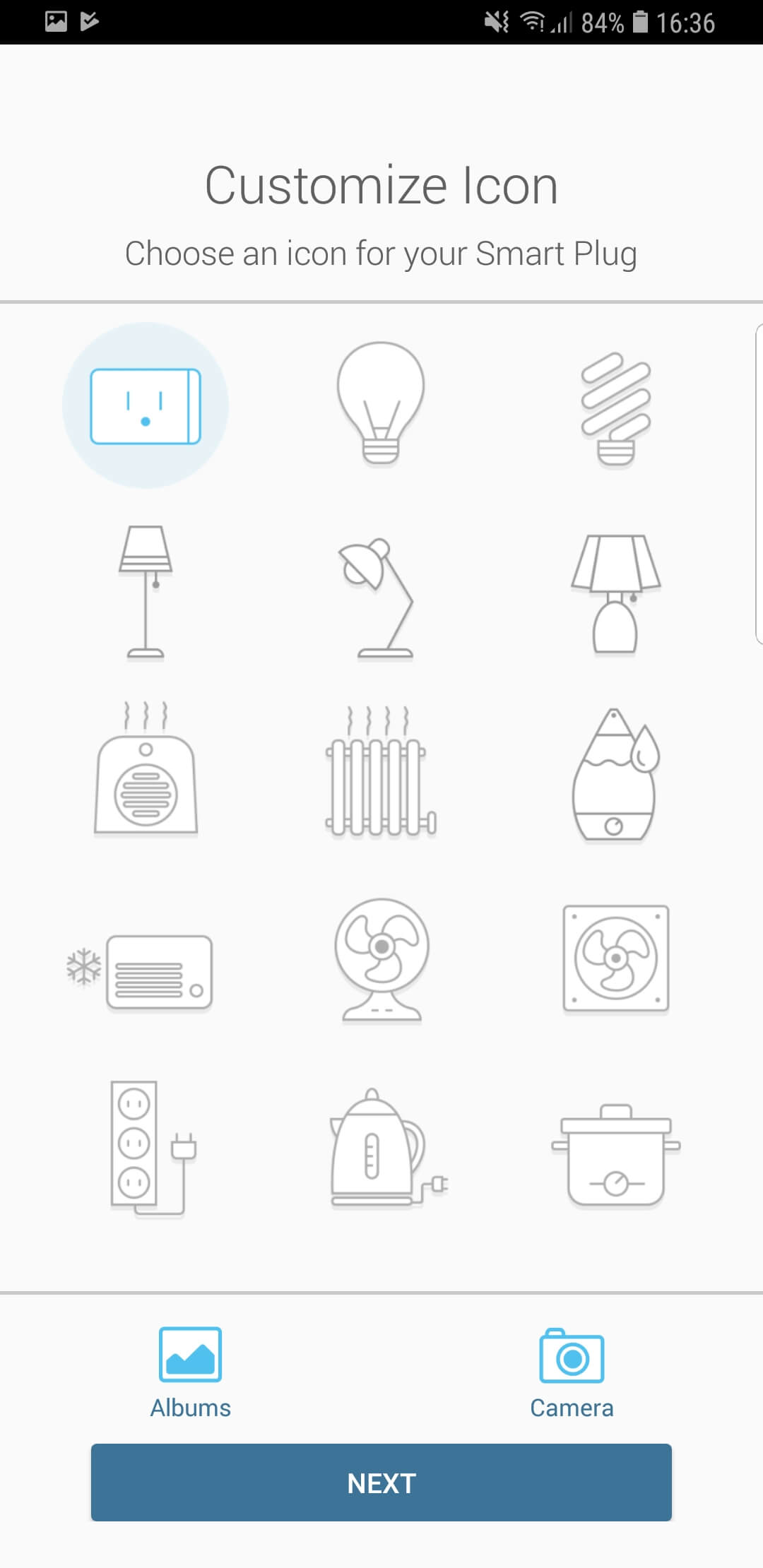Pick the slow cooker icon
Viewport: 763px width, 1568px height.
tap(616, 1156)
